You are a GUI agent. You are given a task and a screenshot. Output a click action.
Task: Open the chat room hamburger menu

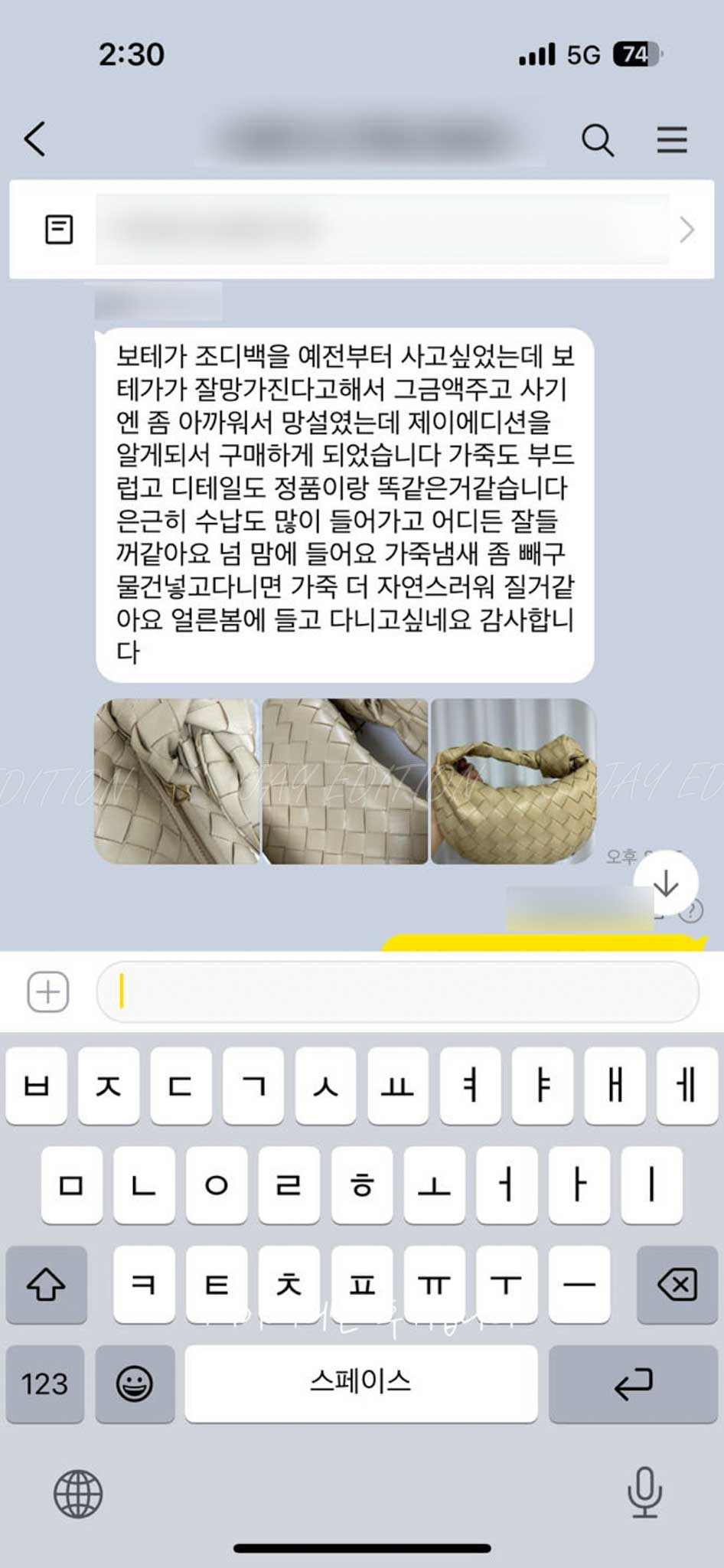pyautogui.click(x=671, y=140)
